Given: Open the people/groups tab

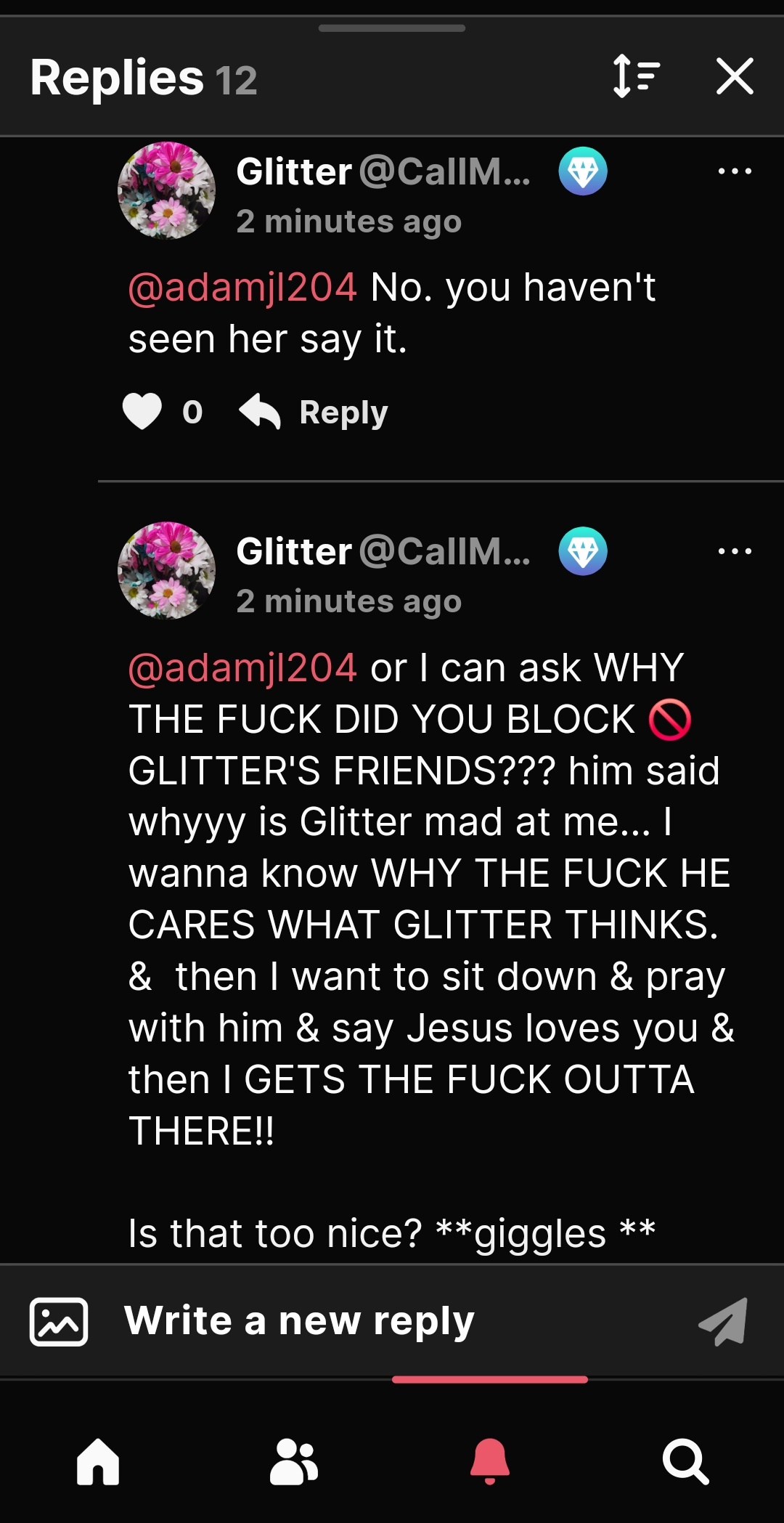Looking at the screenshot, I should pos(294,1461).
